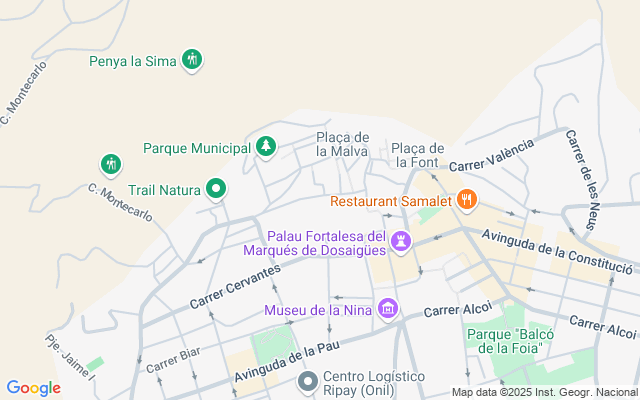
Task: Open the Parque Municipal tree pin
Action: click(x=266, y=148)
